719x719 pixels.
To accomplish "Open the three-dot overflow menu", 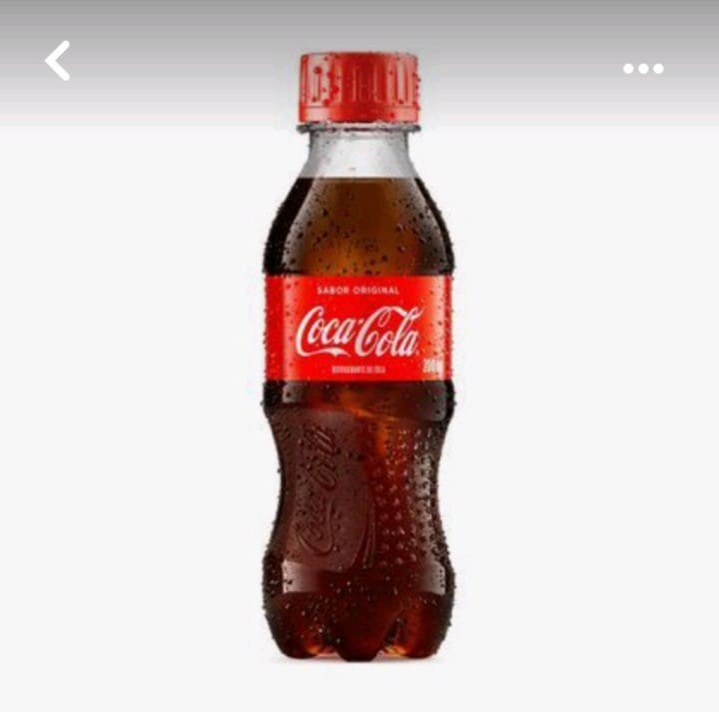I will [643, 68].
